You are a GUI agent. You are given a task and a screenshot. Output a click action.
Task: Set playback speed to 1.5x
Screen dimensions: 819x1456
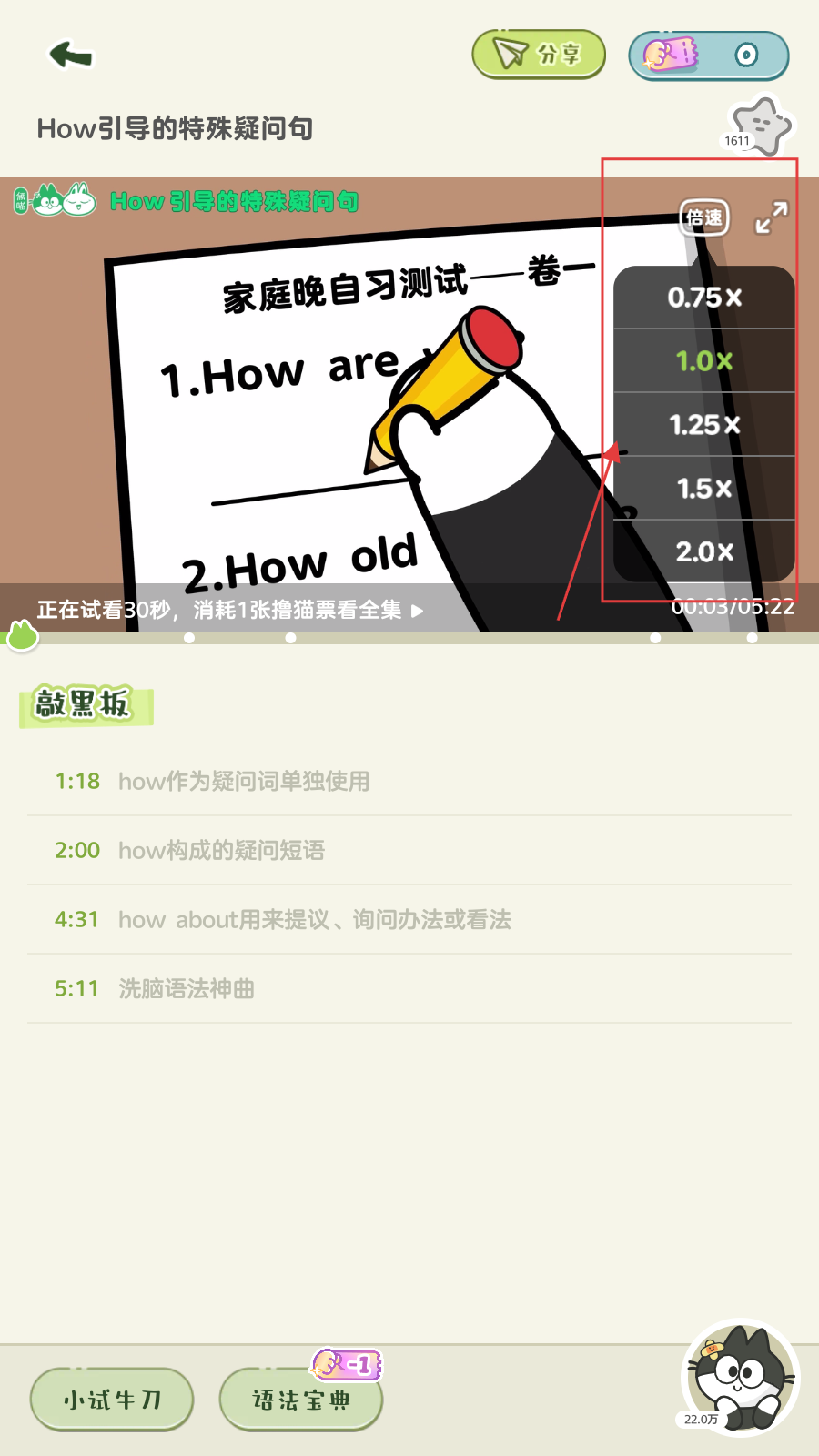[704, 489]
